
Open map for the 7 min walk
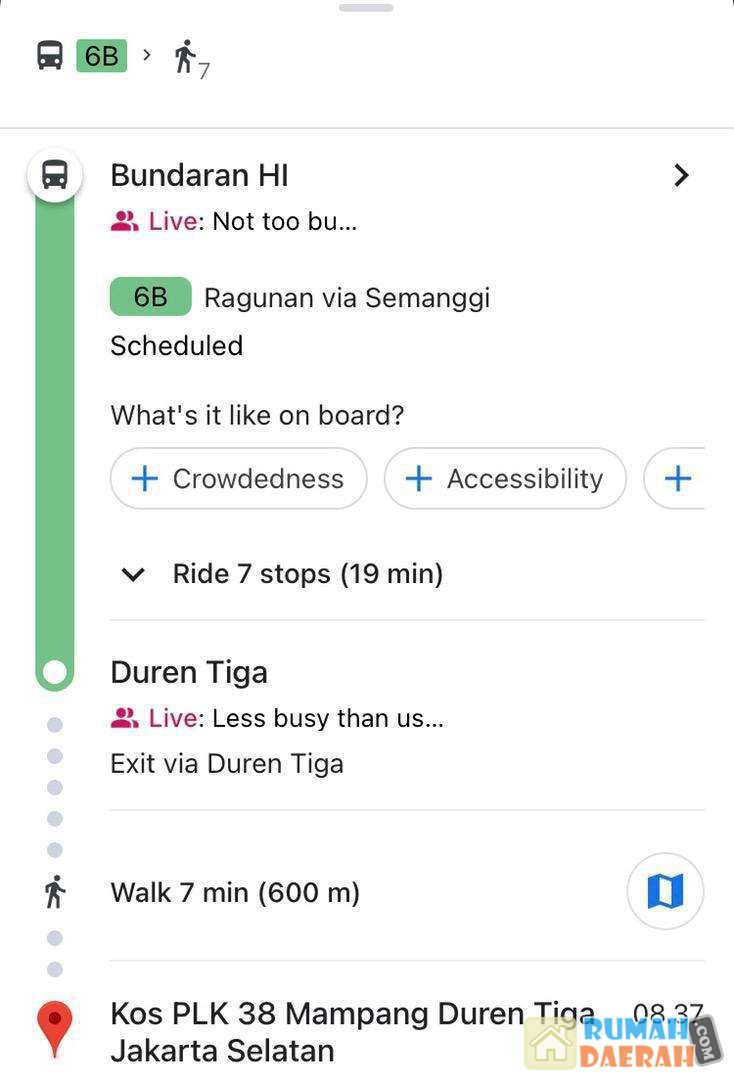(x=665, y=891)
